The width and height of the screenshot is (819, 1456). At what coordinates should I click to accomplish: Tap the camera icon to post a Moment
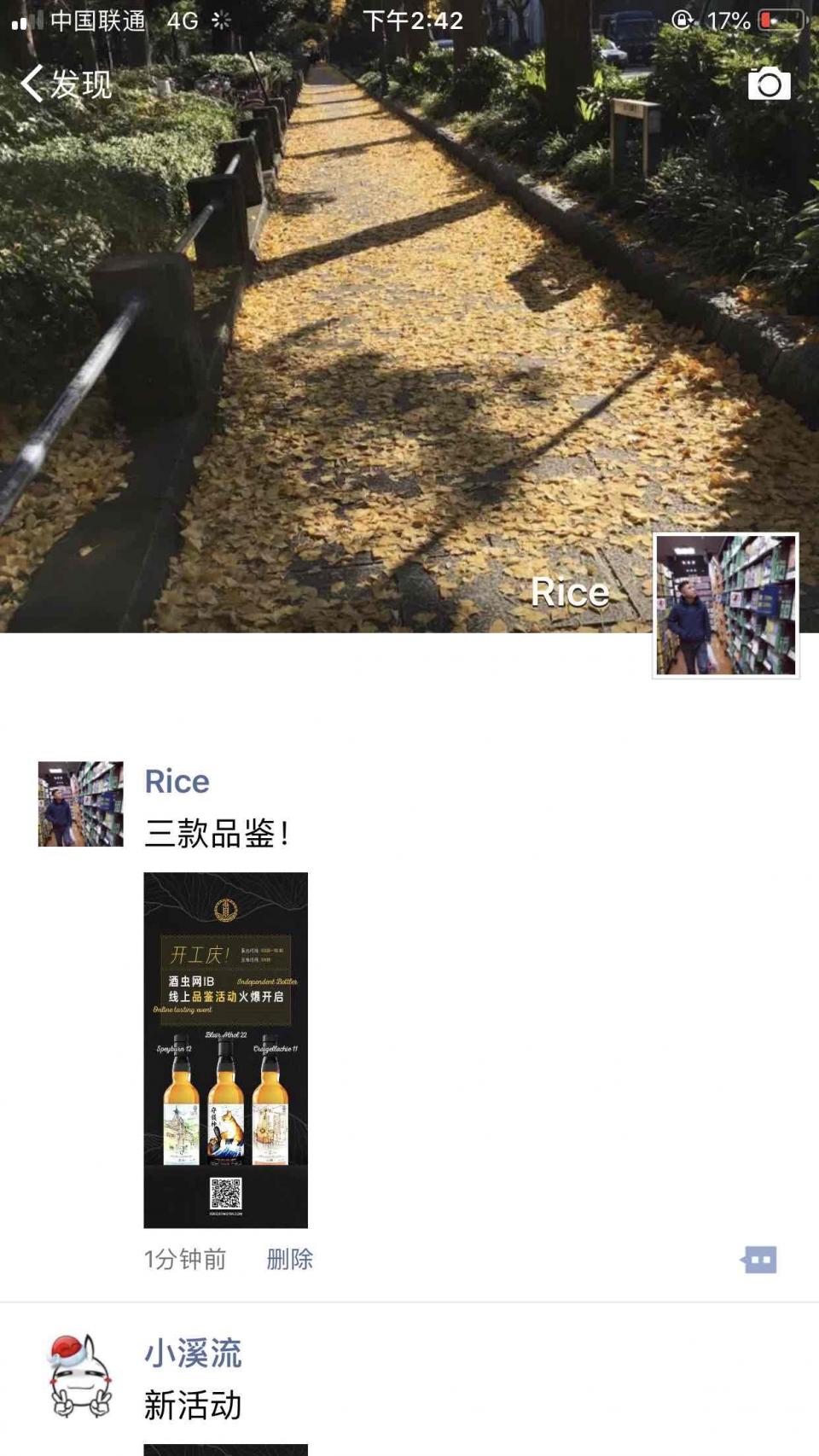pos(767,83)
